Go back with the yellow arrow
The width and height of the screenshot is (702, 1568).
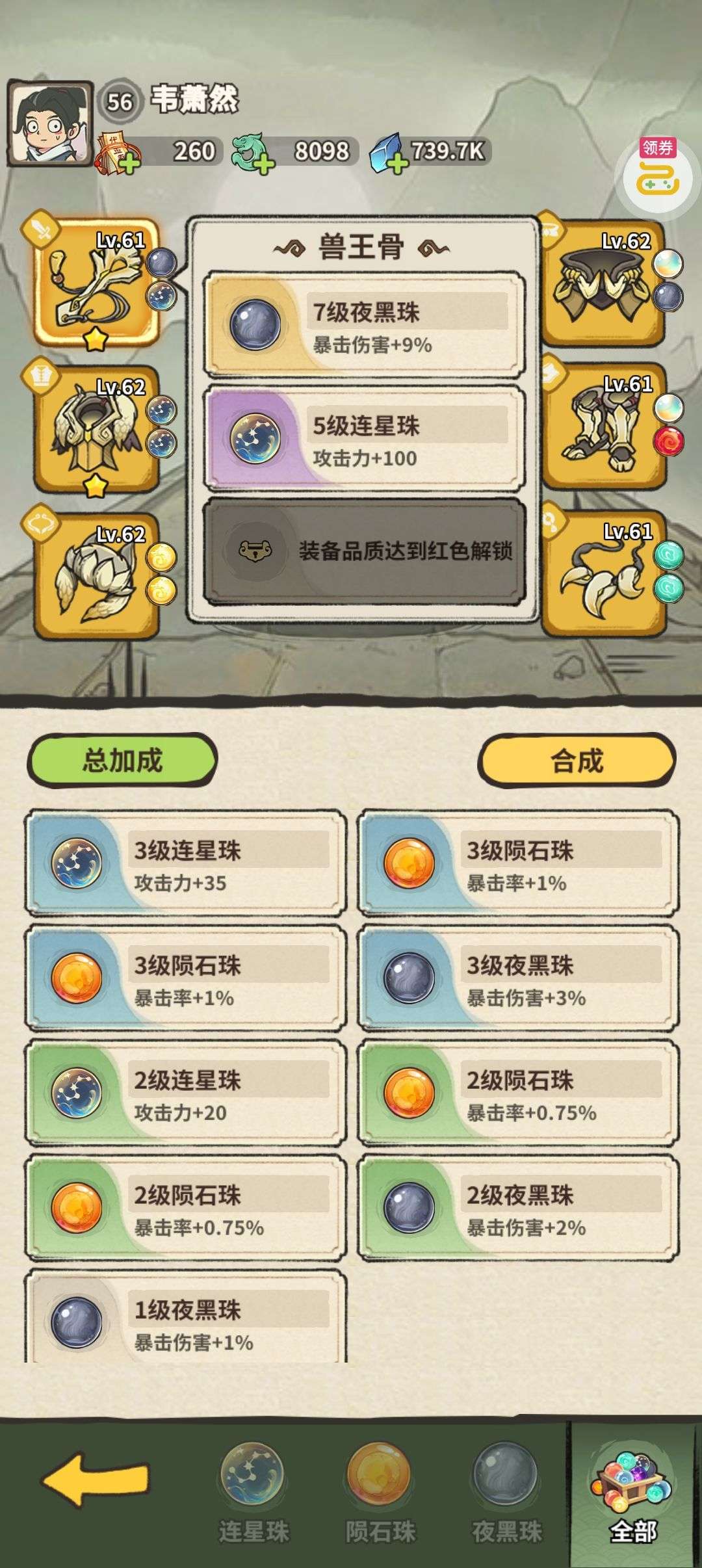pos(96,1479)
